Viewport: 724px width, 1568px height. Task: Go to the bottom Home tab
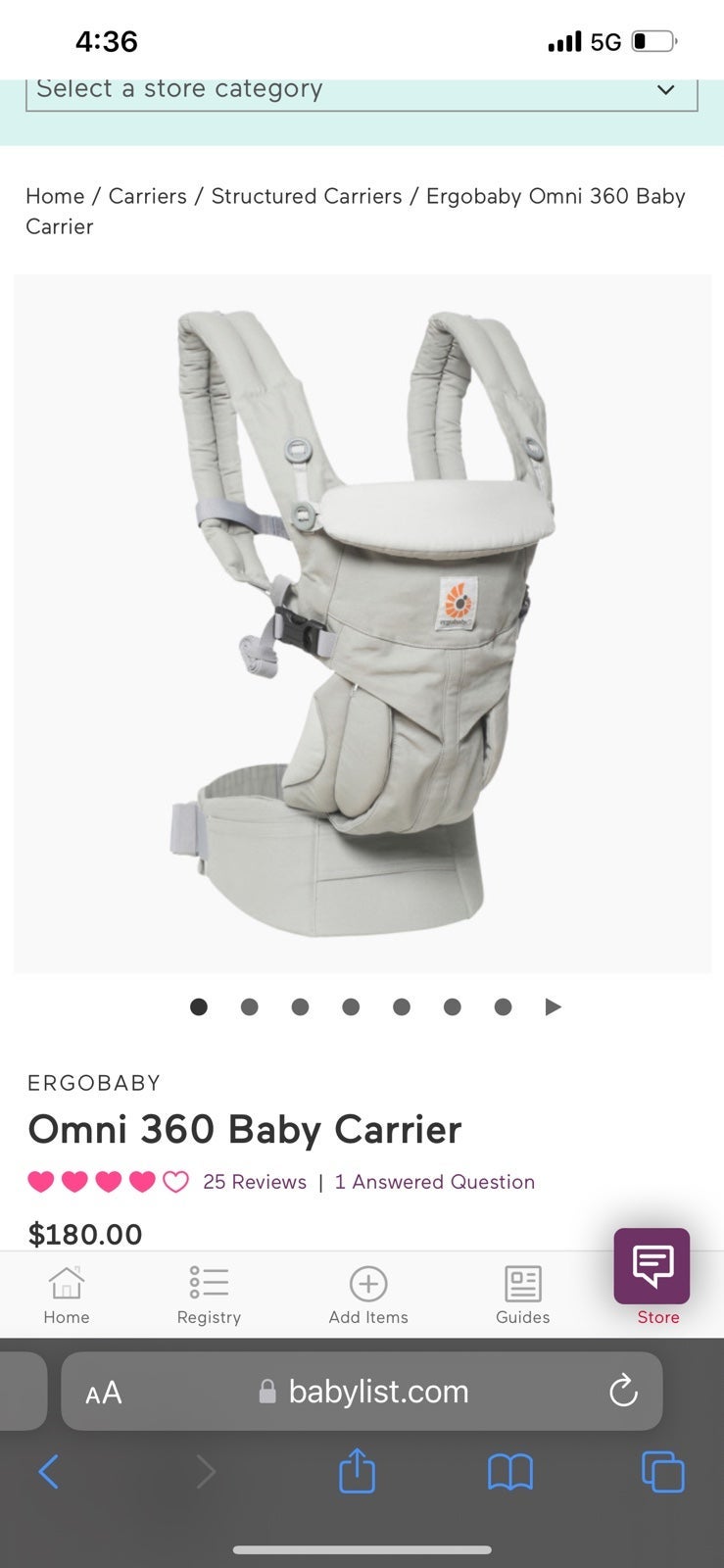click(x=67, y=1295)
